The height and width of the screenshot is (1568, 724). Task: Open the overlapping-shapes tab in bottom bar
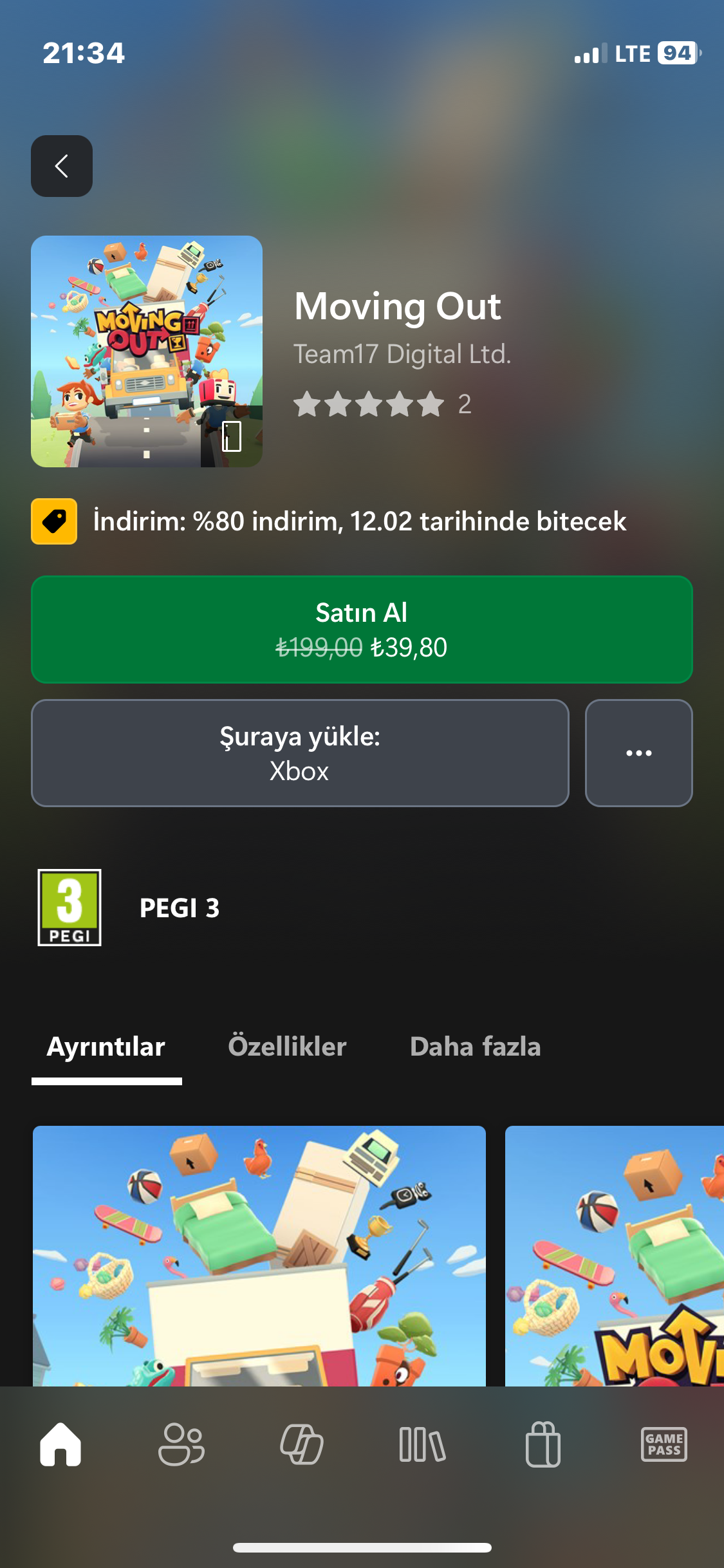(x=301, y=1444)
